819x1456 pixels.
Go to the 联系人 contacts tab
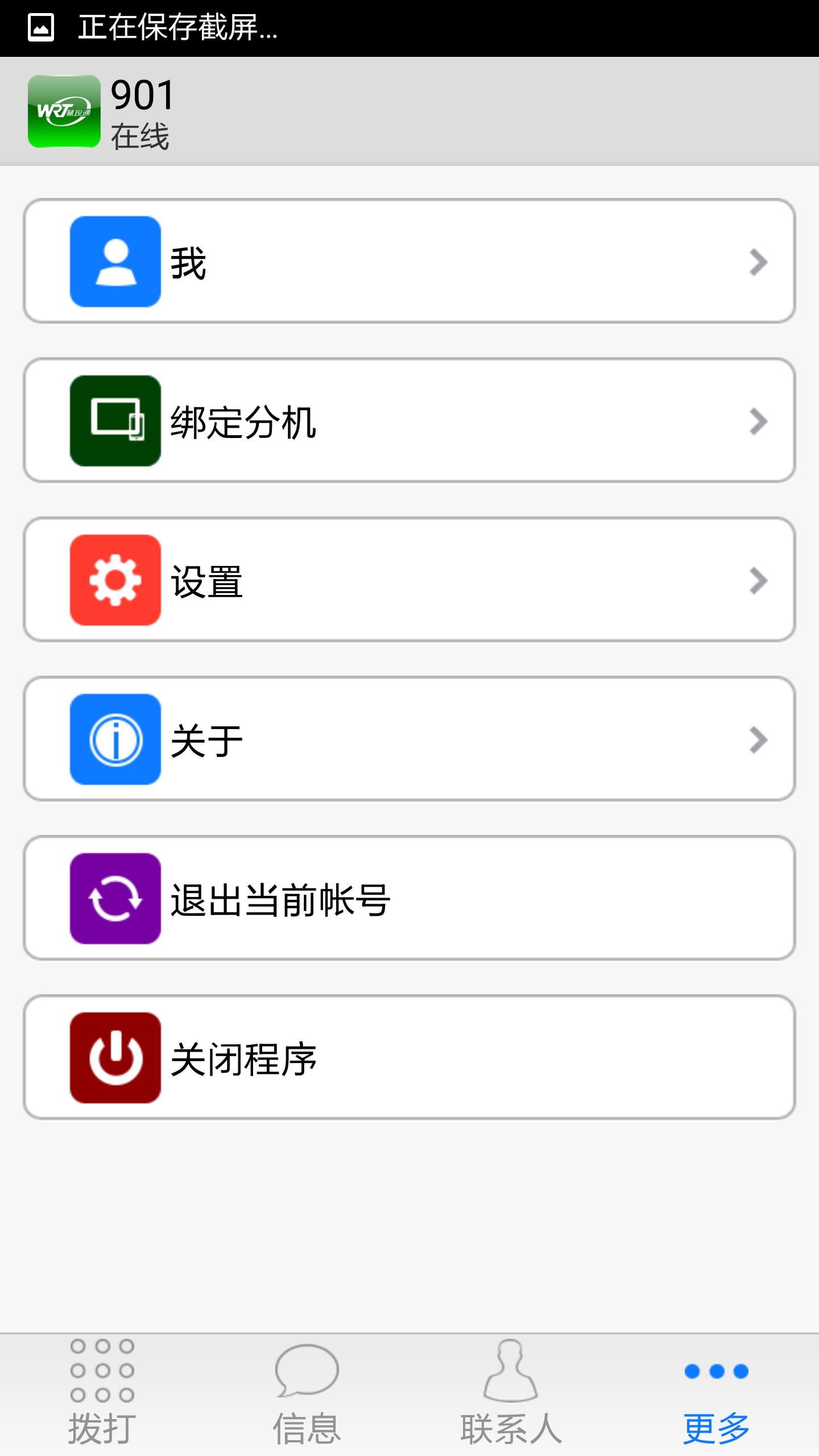511,1393
